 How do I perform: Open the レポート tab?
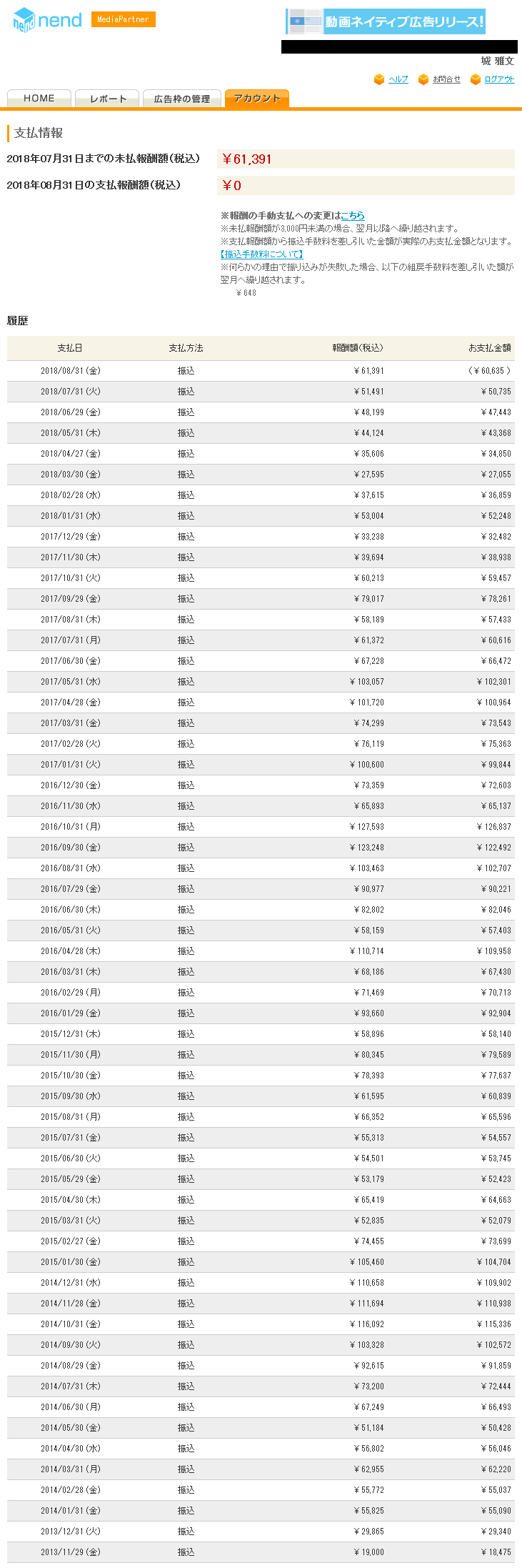[108, 99]
